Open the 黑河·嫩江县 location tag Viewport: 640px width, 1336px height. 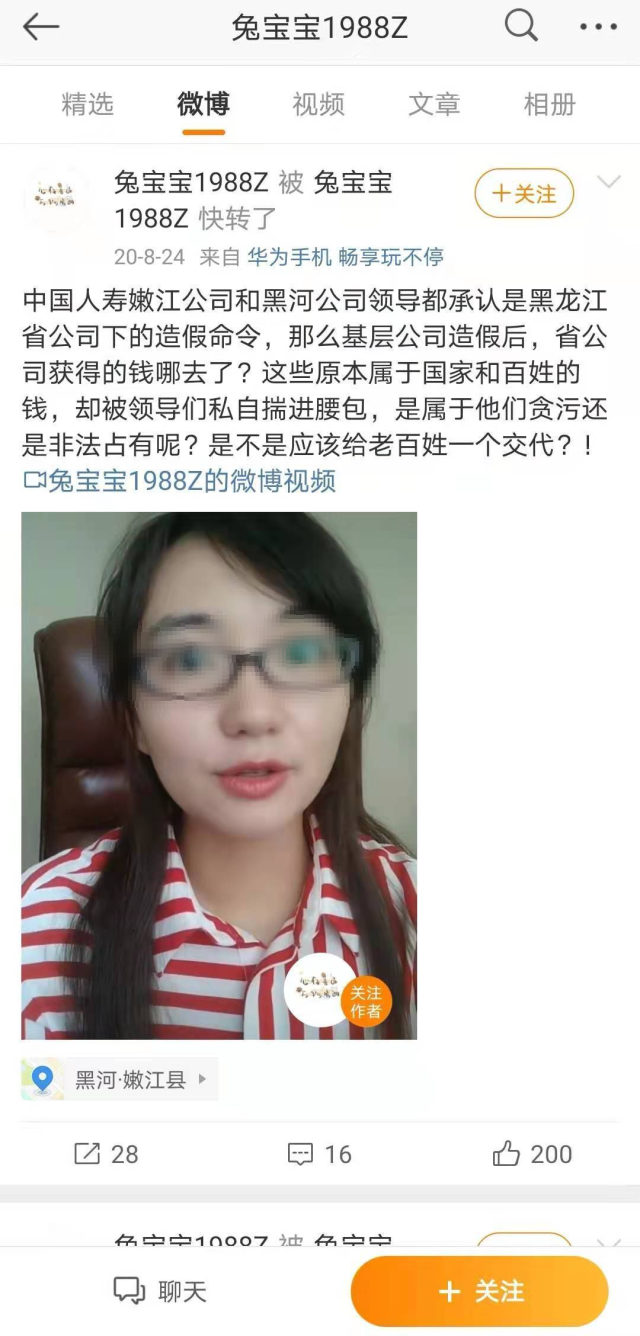pos(120,1080)
